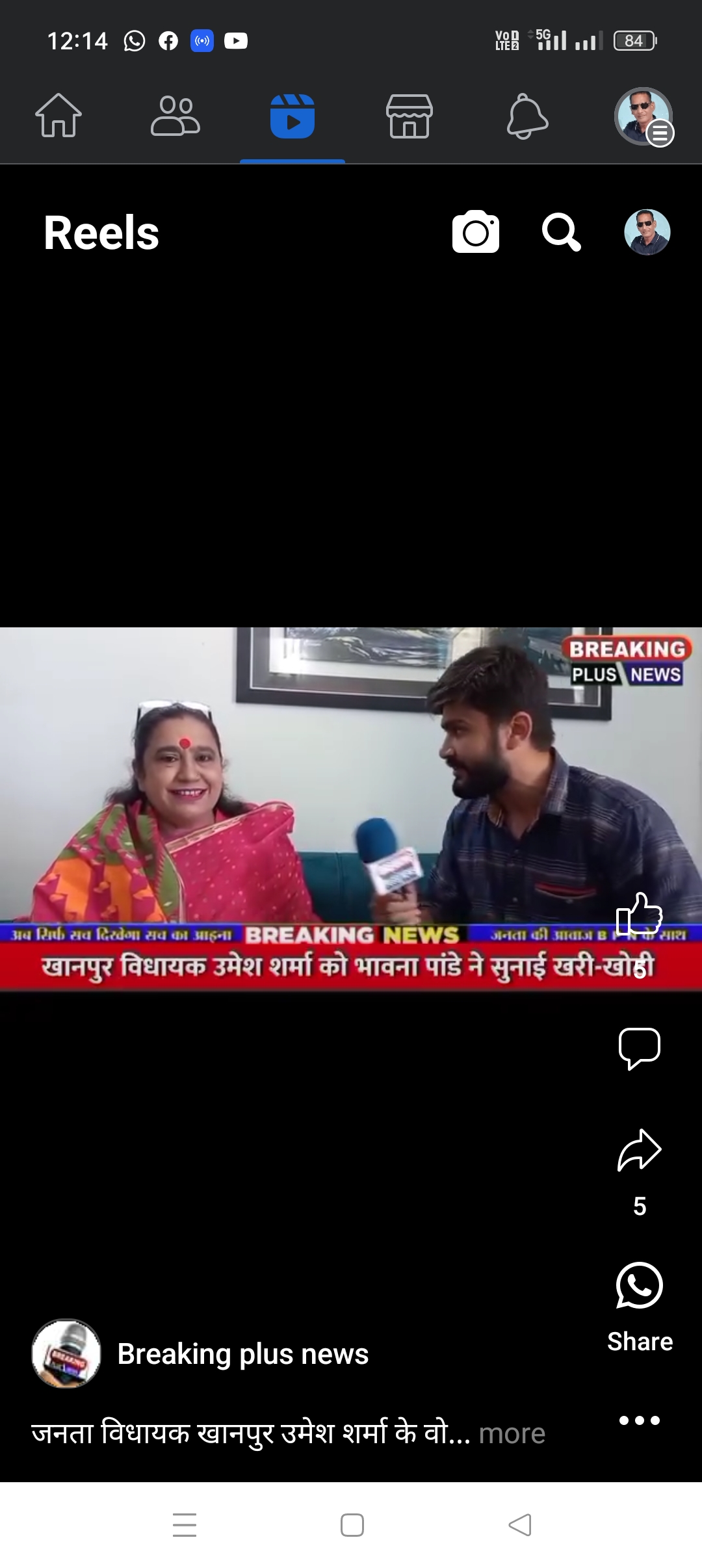Image resolution: width=702 pixels, height=1568 pixels.
Task: Open your Reels profile picture
Action: tap(647, 232)
